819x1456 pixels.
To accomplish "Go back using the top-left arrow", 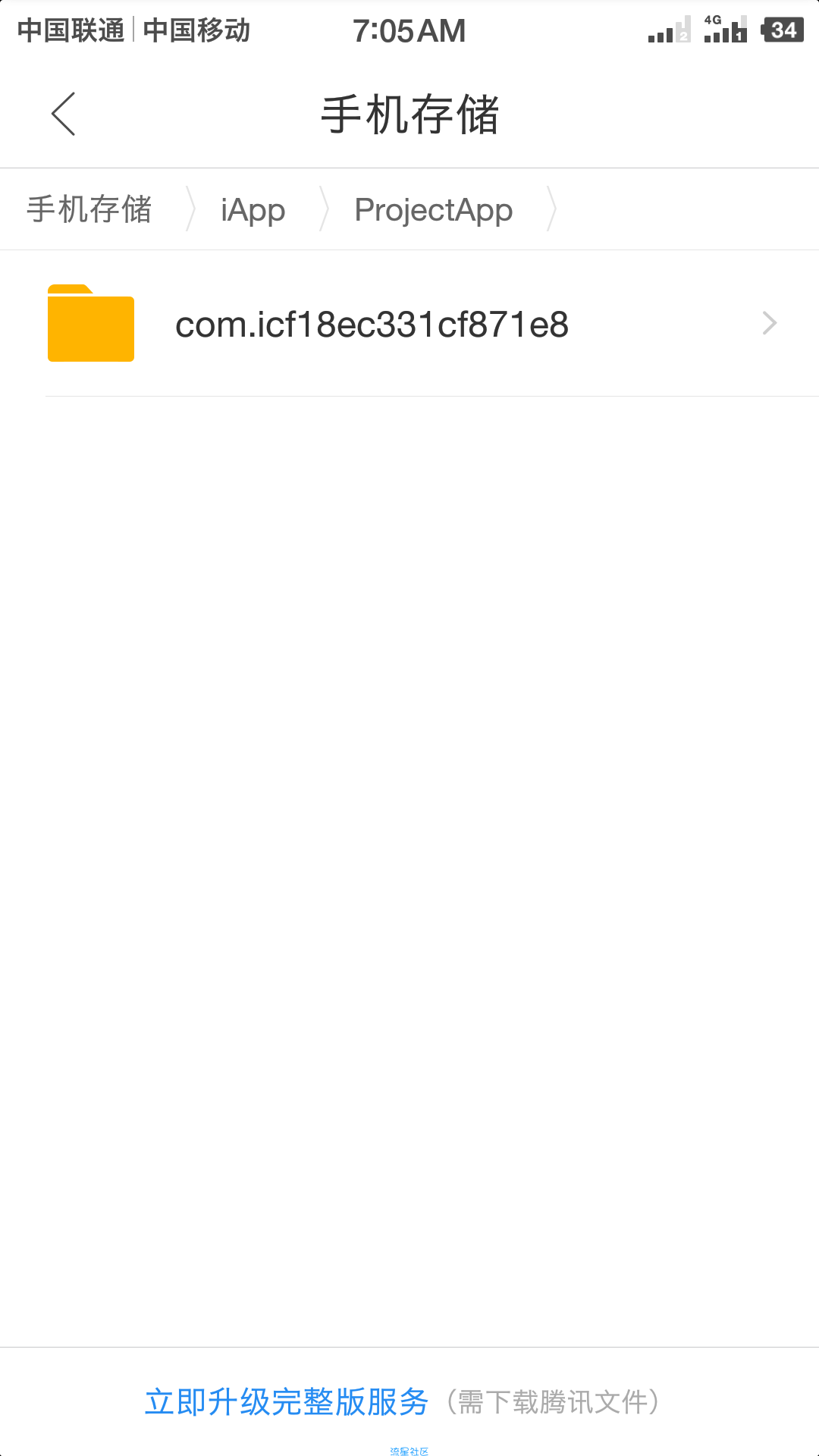I will 64,114.
